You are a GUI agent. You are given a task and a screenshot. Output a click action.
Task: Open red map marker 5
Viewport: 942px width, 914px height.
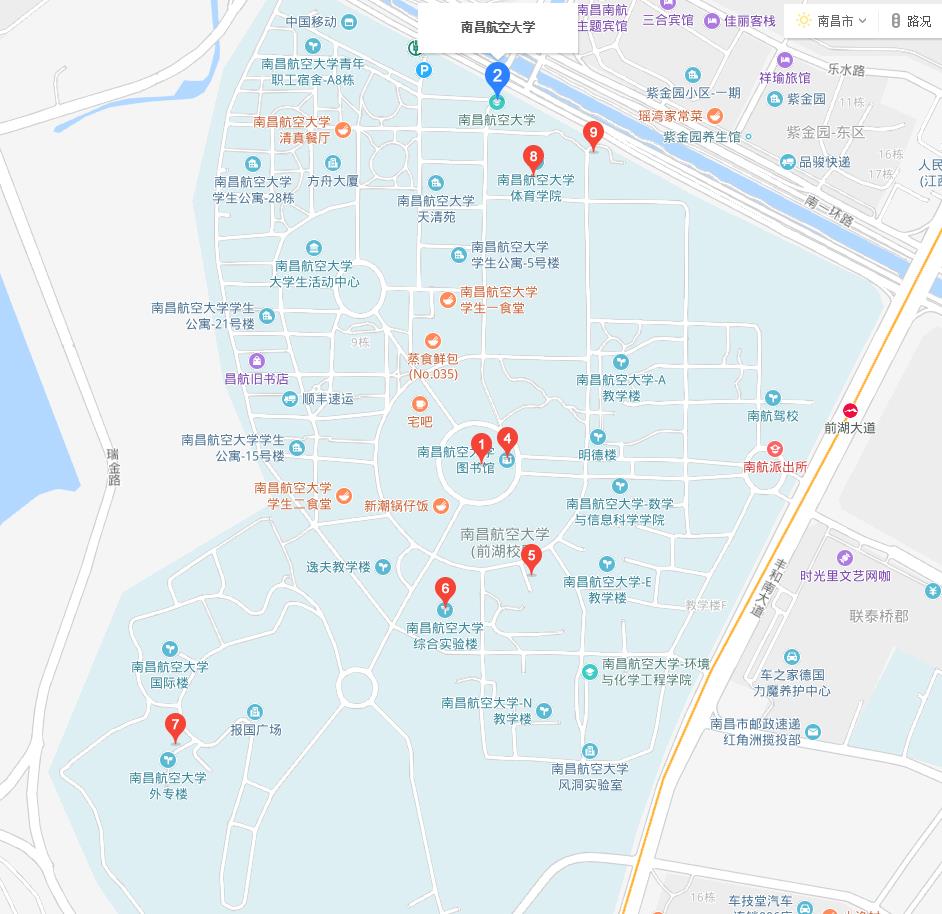532,557
